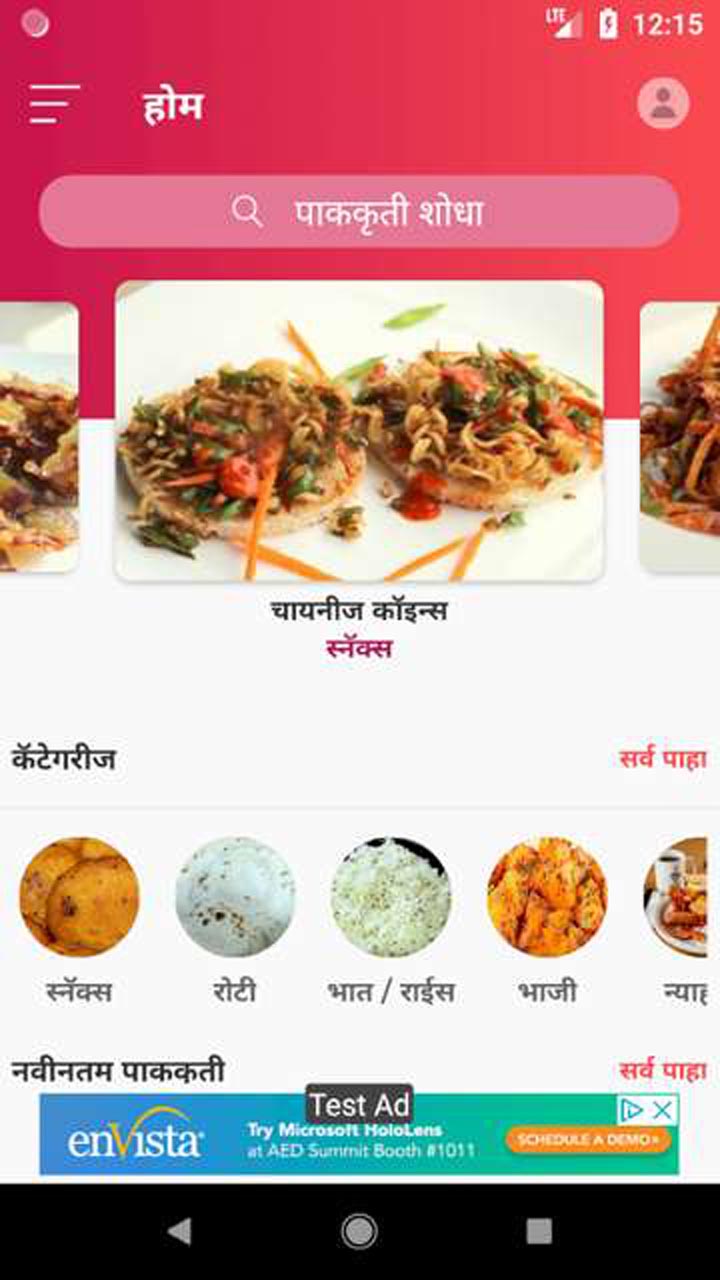View all under नवीनतम पाककृती (सर्व पाहा)
720x1280 pixels.
(x=662, y=1071)
